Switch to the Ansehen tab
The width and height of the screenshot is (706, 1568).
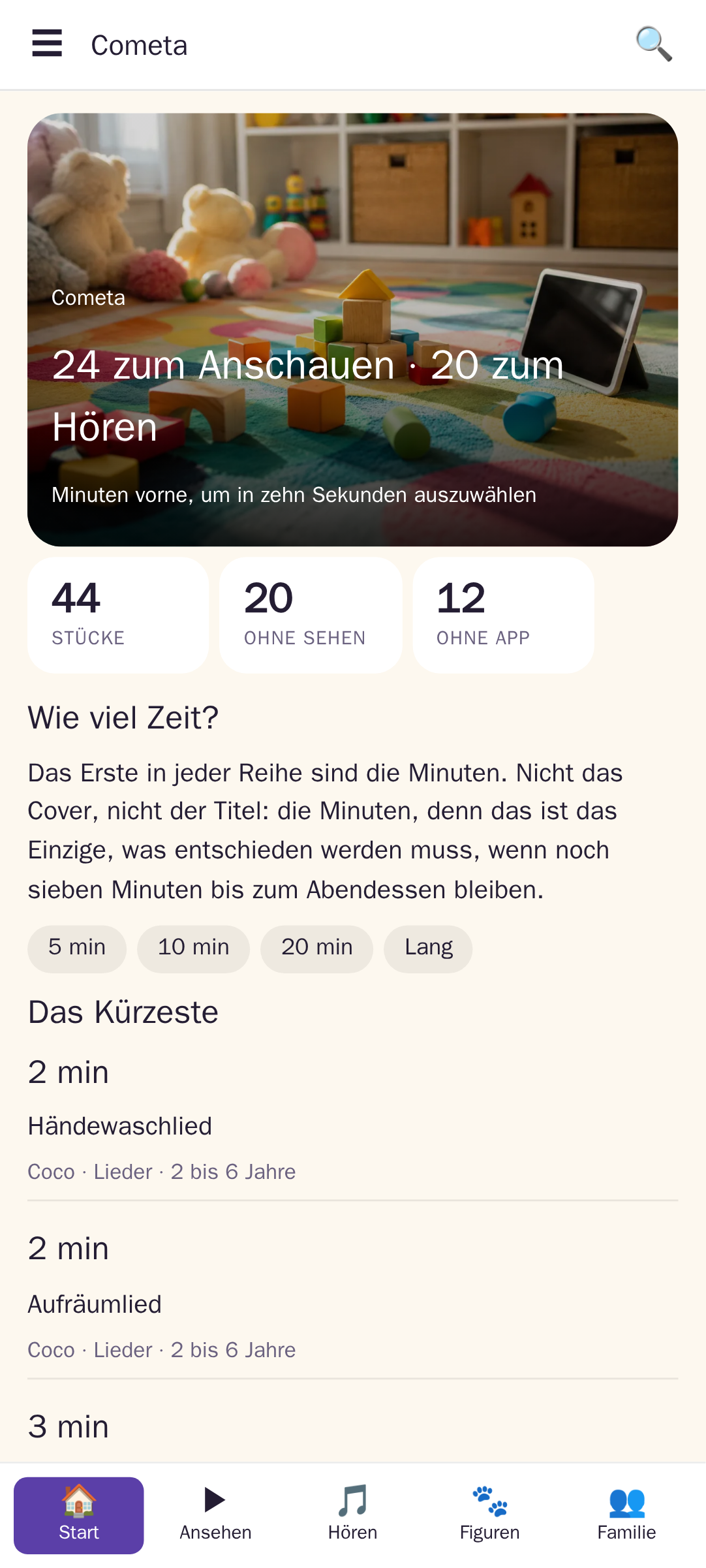(216, 1515)
